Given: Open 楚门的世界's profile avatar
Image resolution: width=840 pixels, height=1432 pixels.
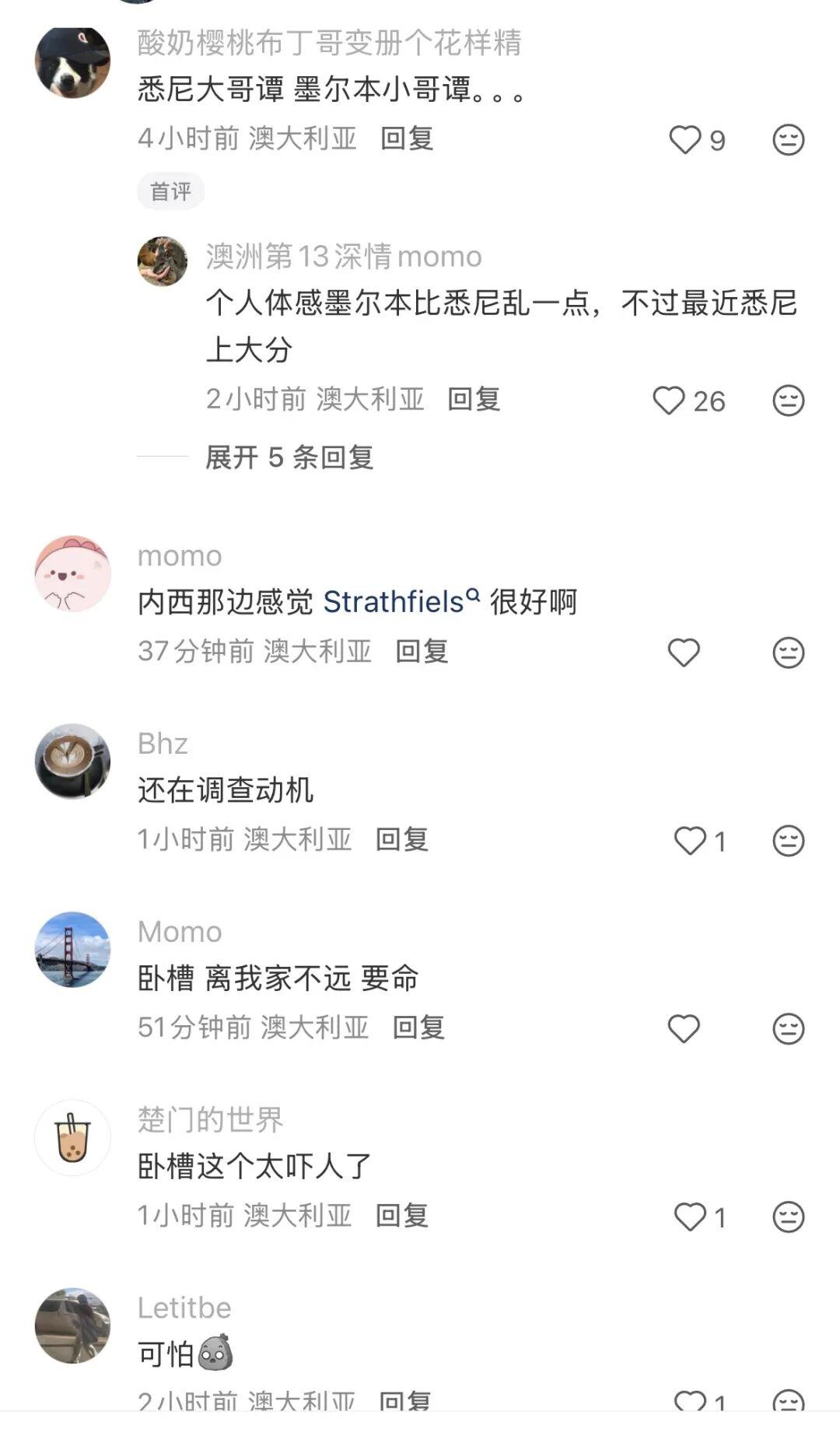Looking at the screenshot, I should point(73,1137).
